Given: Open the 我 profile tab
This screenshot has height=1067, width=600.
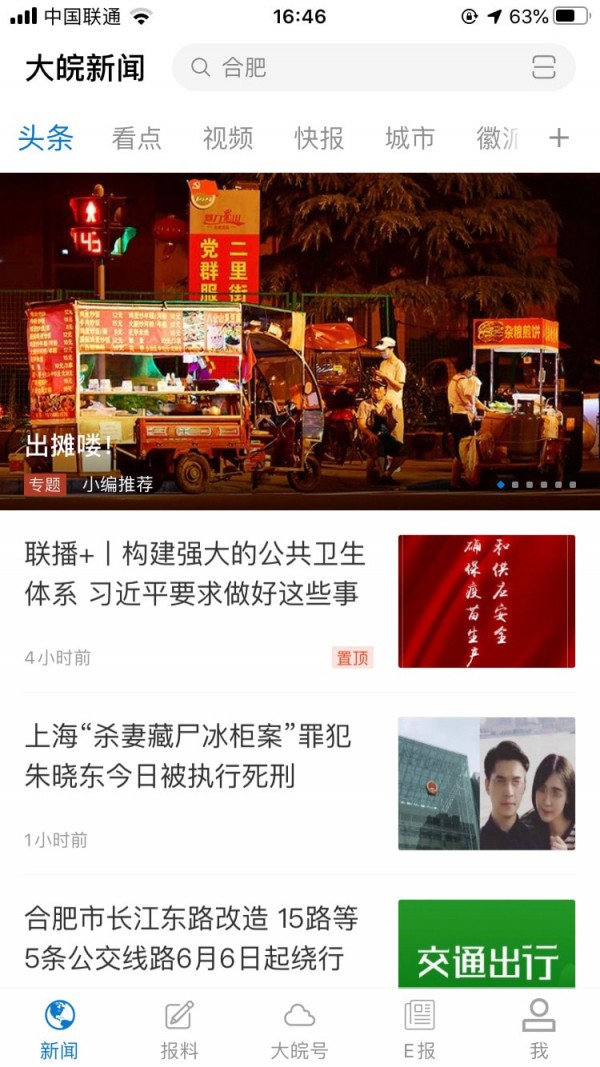Looking at the screenshot, I should coord(539,1030).
